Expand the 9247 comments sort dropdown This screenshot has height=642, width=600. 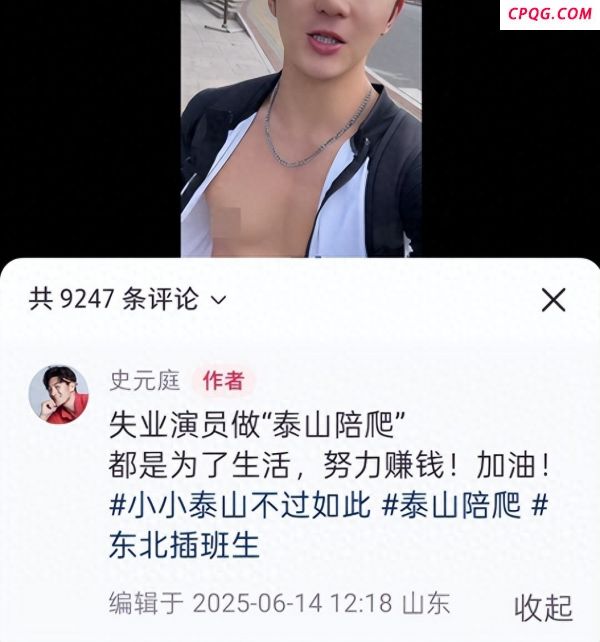point(220,298)
